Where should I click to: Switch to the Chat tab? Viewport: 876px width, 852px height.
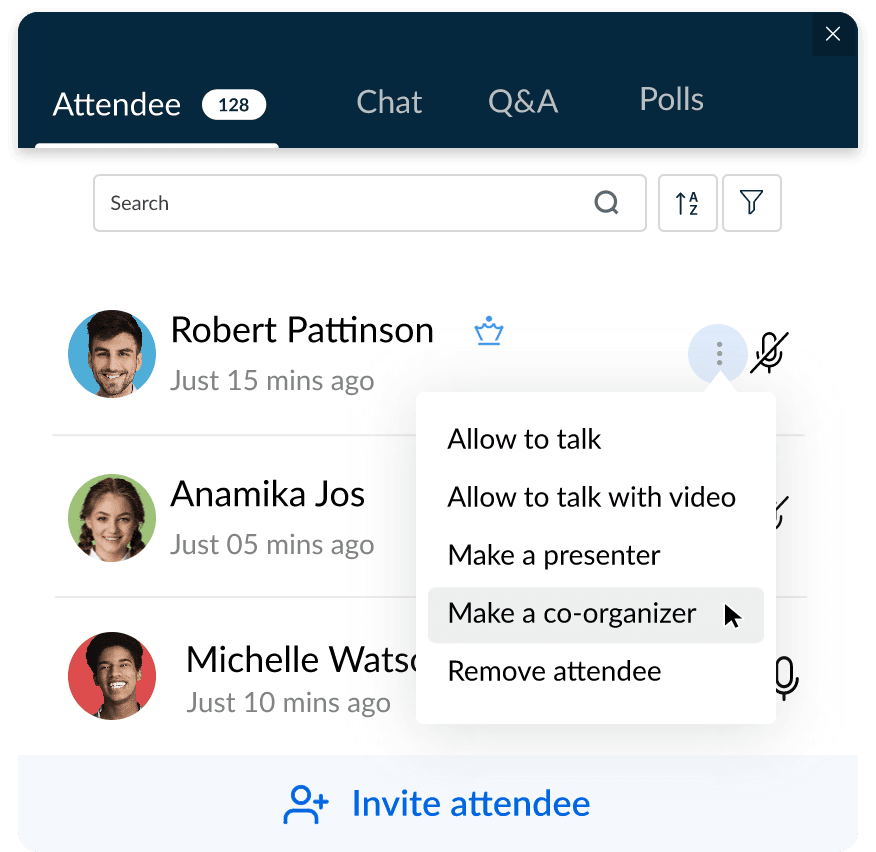[389, 102]
